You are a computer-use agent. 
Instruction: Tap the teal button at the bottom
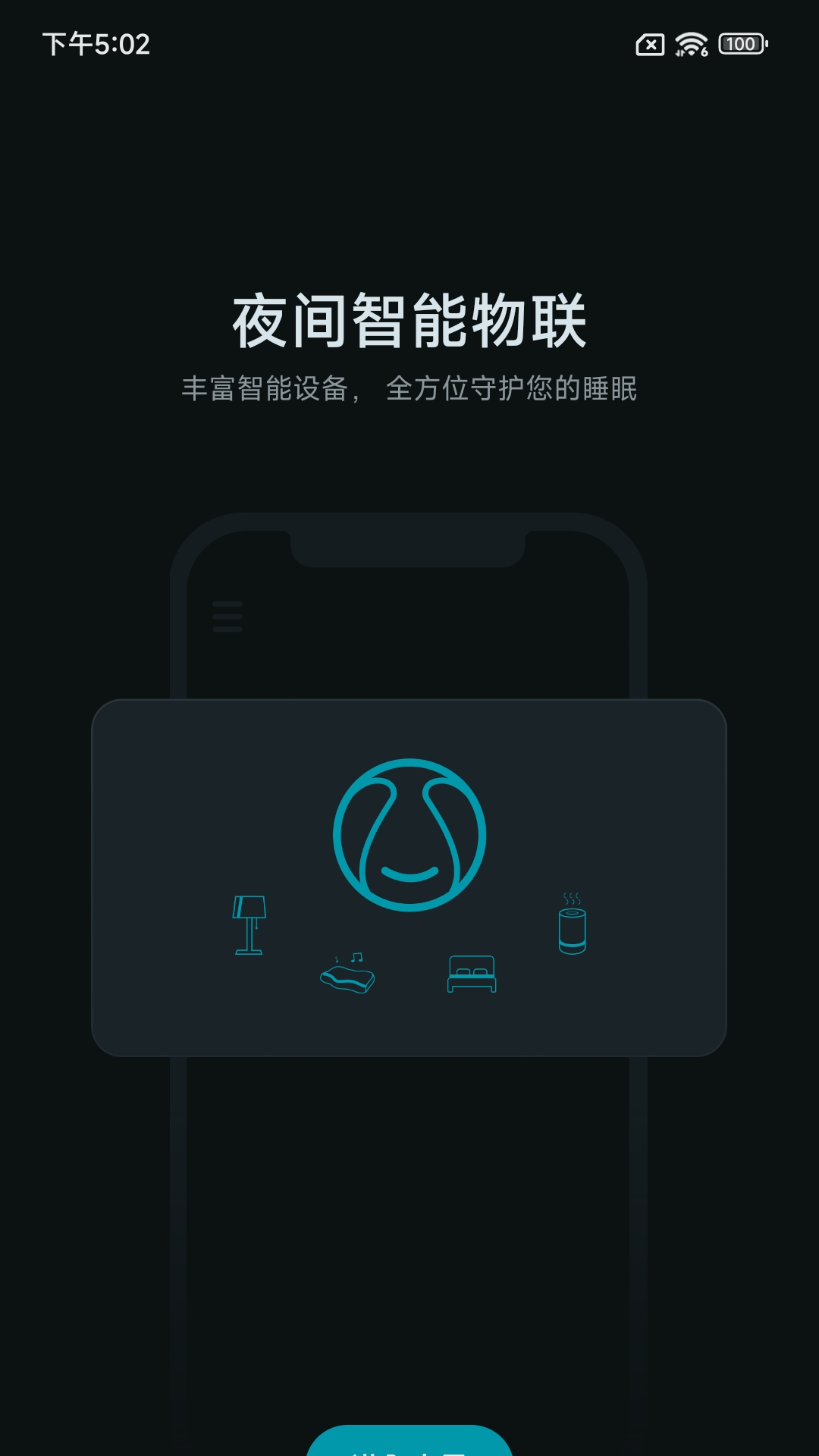409,1442
